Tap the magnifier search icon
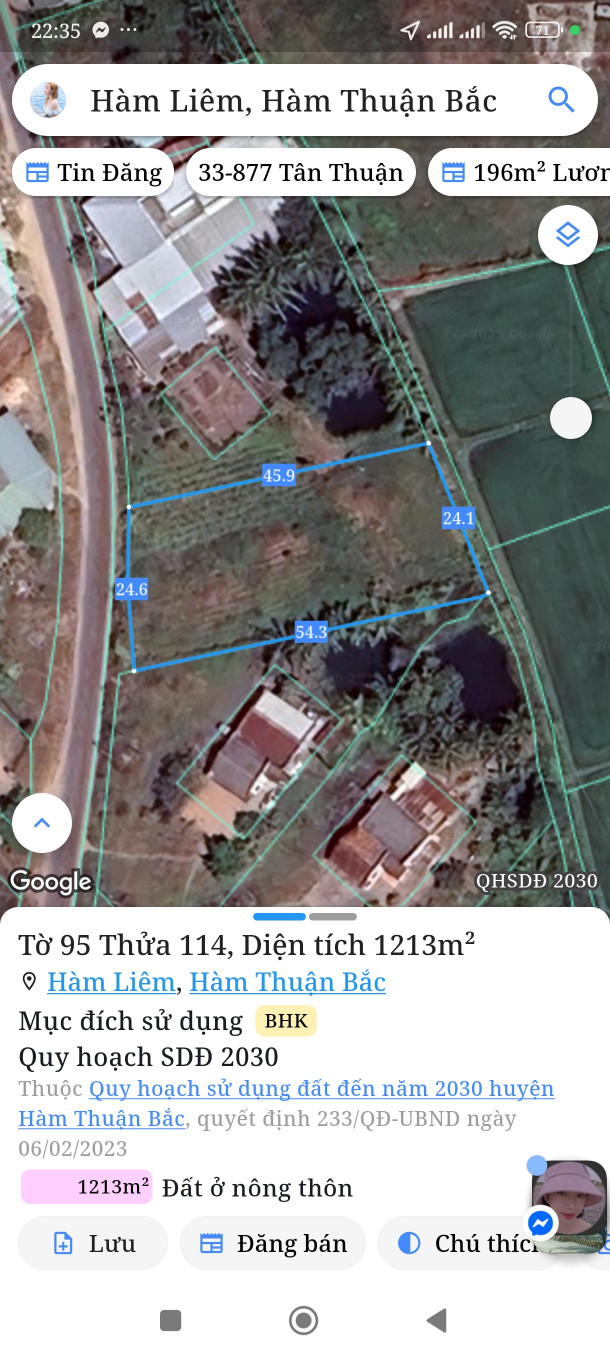The height and width of the screenshot is (1356, 610). point(561,100)
